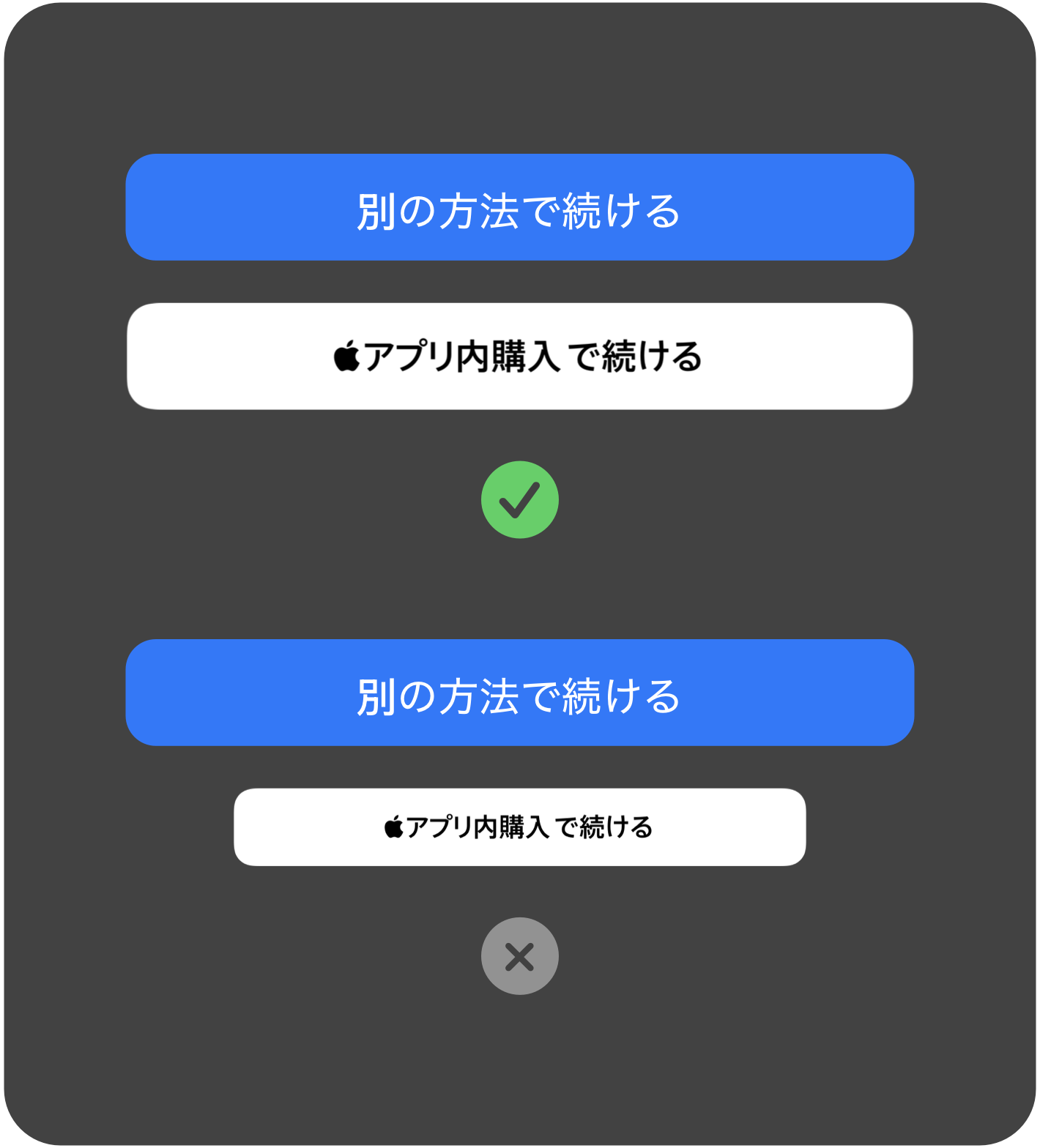
Task: Click the checkmark inside the green circle
Action: click(520, 499)
